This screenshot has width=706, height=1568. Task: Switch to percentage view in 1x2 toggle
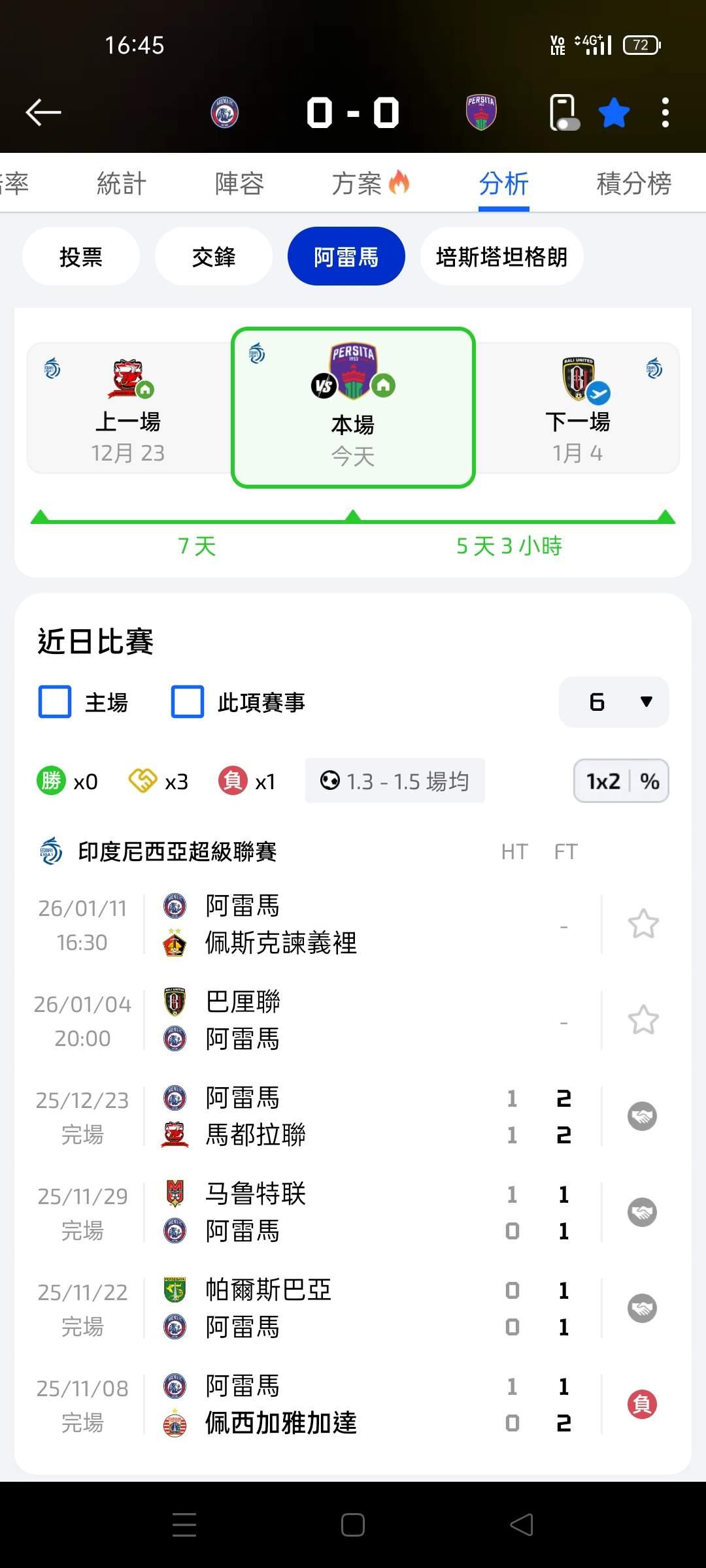(x=649, y=781)
